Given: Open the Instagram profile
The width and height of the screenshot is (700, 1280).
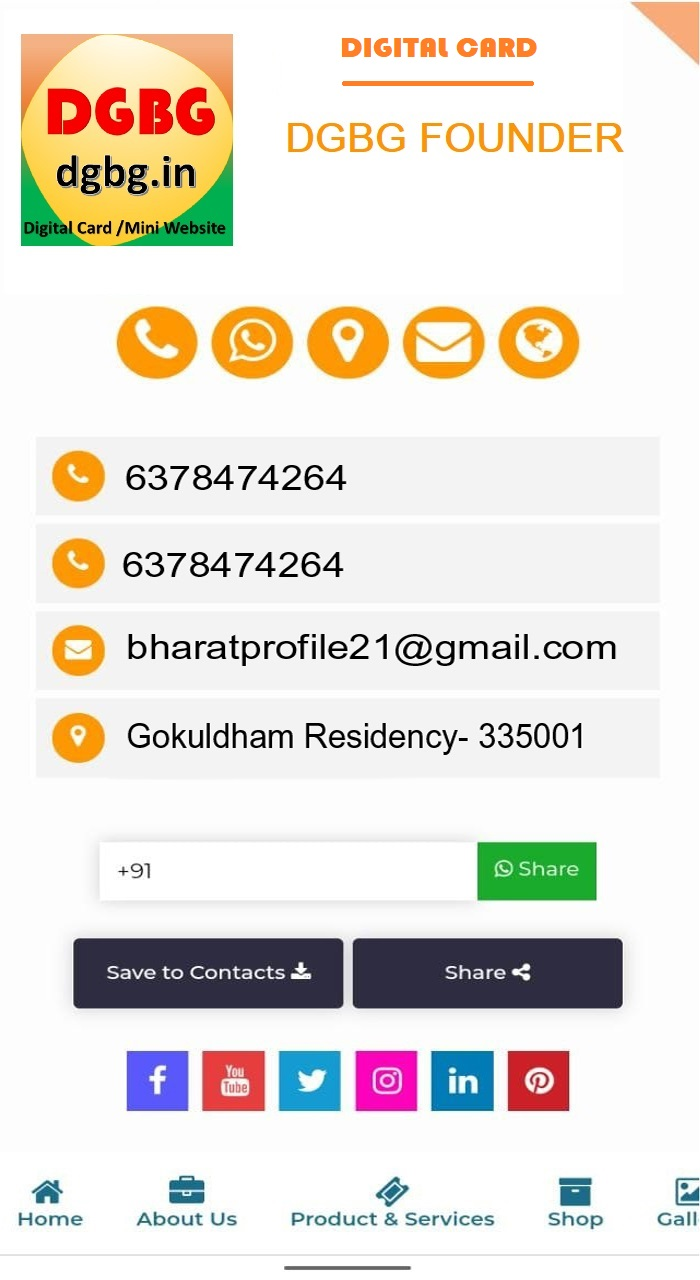Looking at the screenshot, I should [386, 1080].
